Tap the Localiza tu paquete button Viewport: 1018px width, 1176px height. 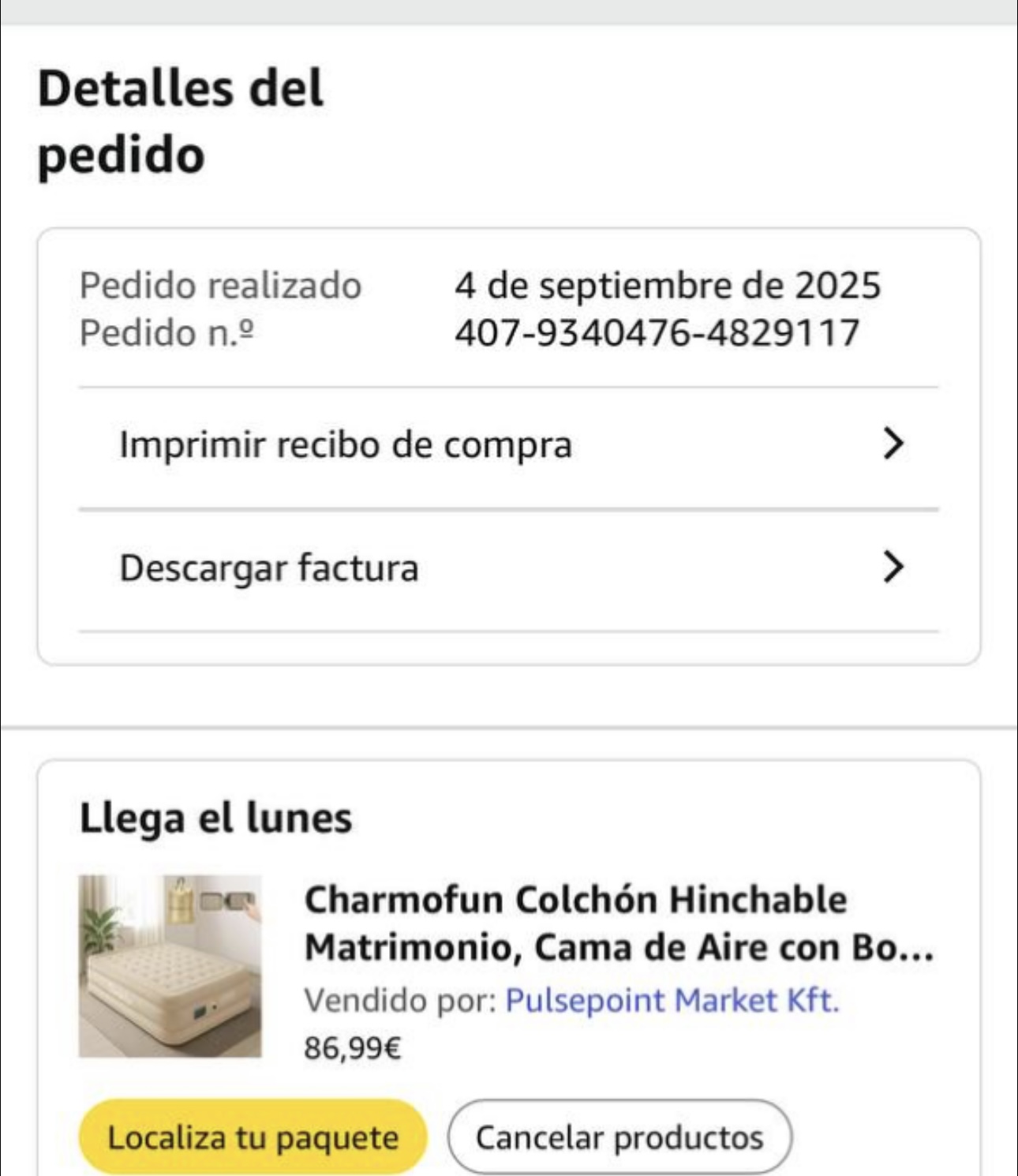pos(253,1137)
